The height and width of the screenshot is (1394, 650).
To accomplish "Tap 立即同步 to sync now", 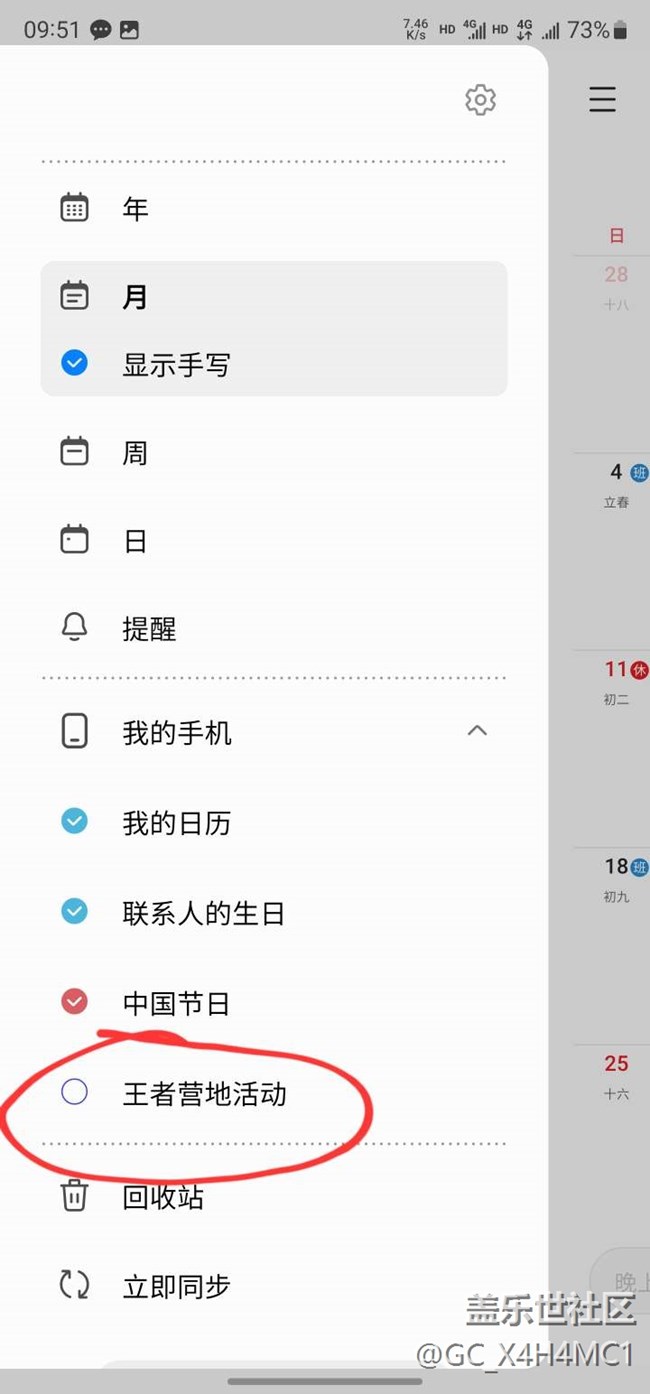I will tap(274, 1286).
